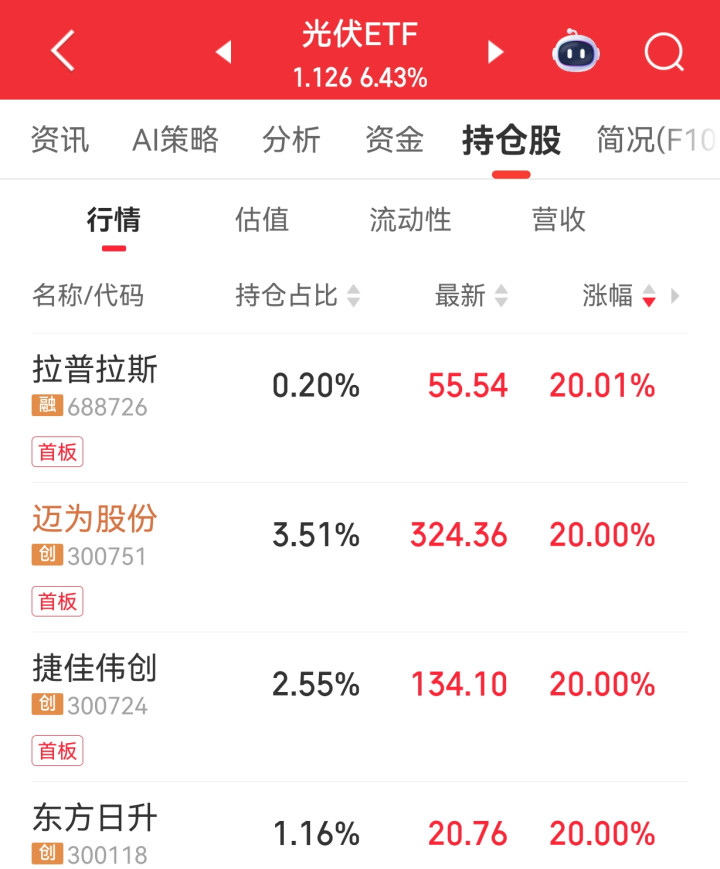Select the 估值 sub-tab

(x=262, y=219)
